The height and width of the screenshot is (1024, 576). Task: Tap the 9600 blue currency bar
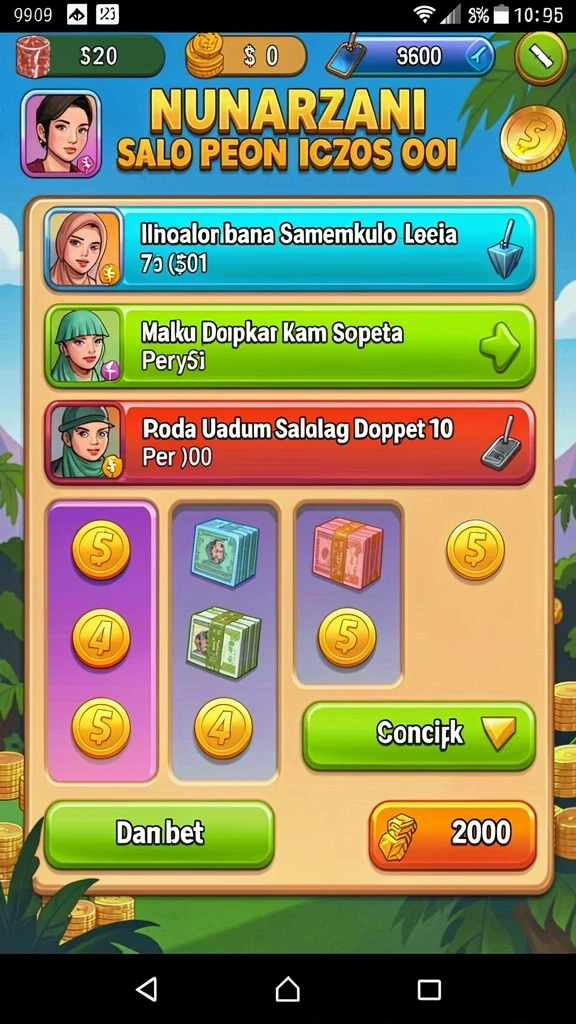411,57
